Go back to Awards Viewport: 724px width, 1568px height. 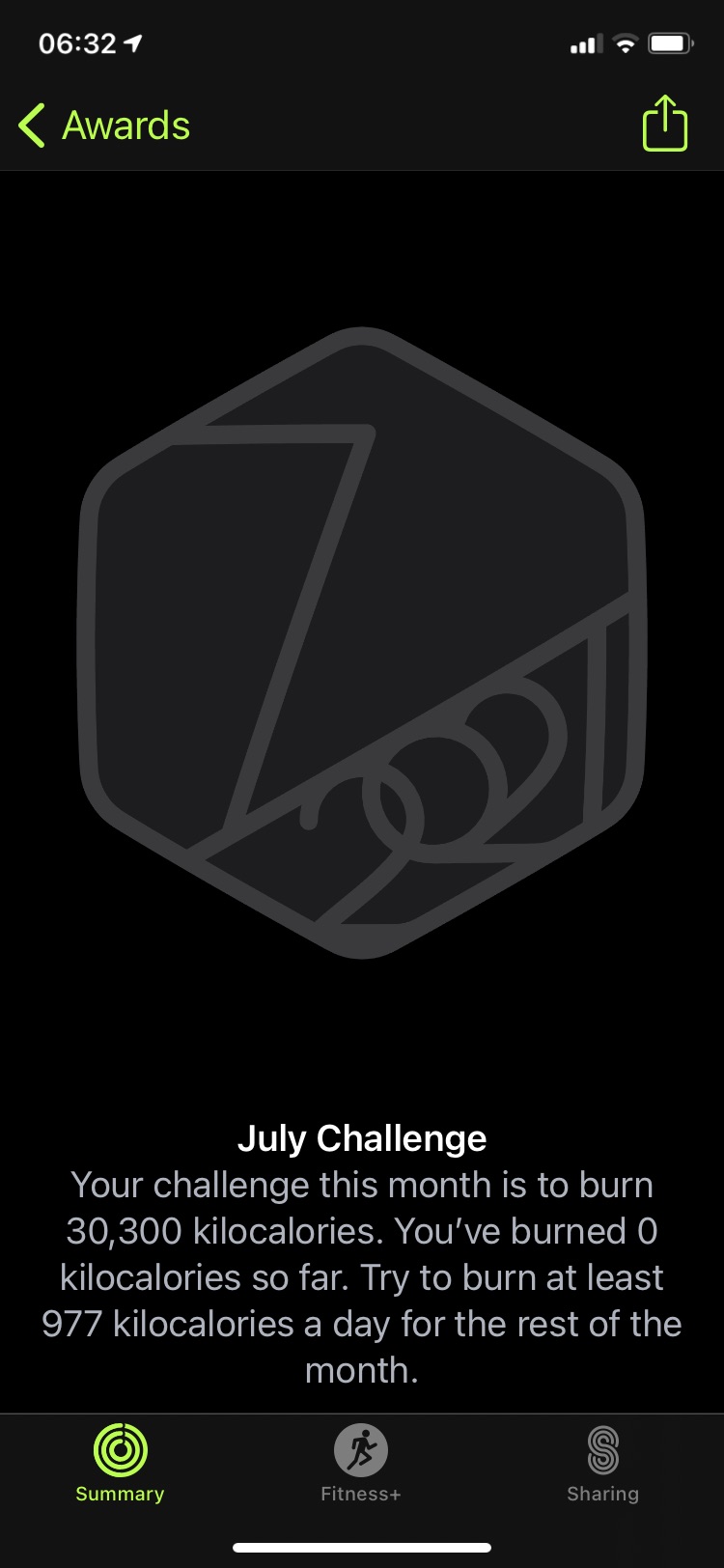(104, 126)
